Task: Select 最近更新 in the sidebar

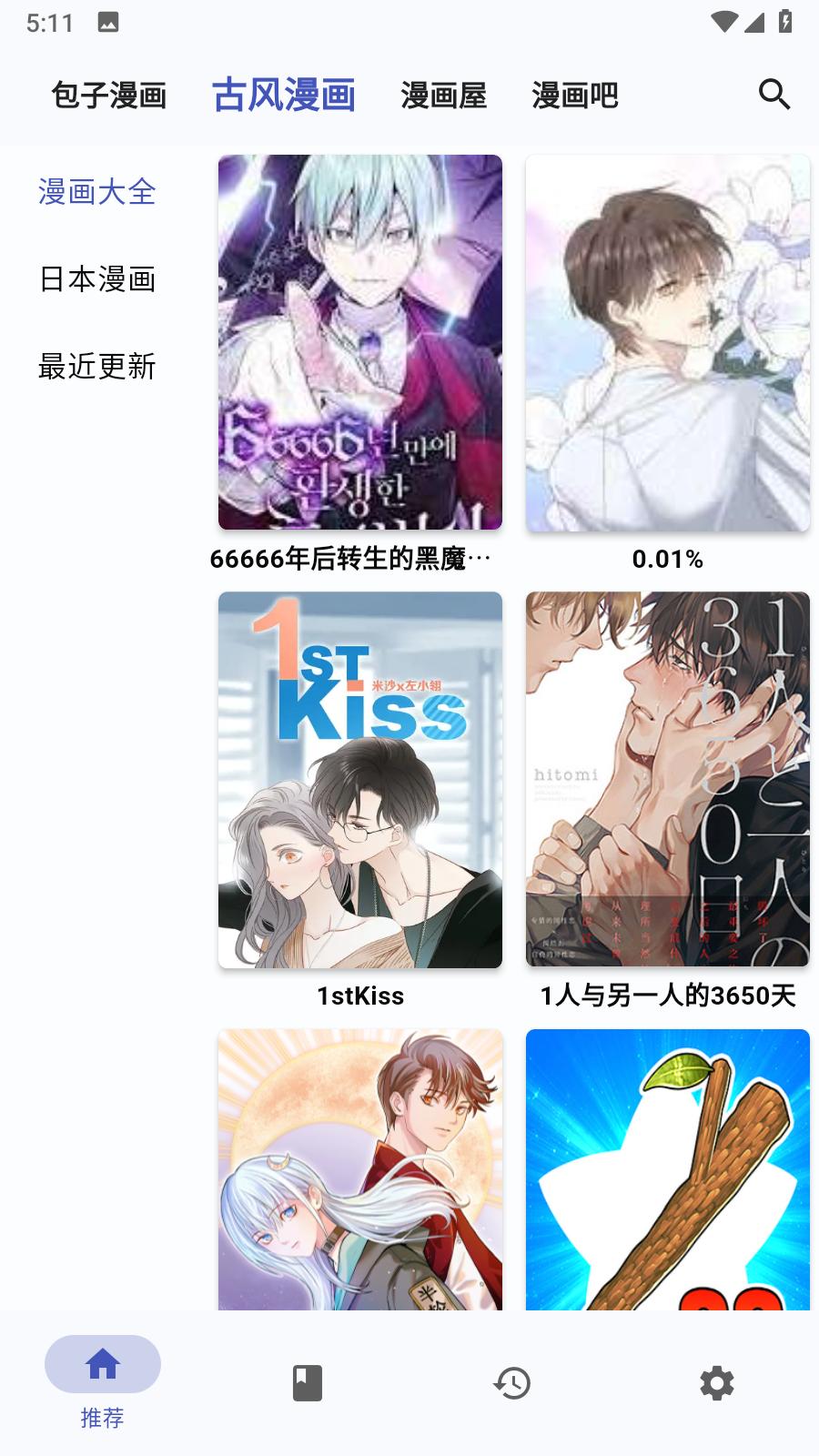Action: (x=97, y=367)
